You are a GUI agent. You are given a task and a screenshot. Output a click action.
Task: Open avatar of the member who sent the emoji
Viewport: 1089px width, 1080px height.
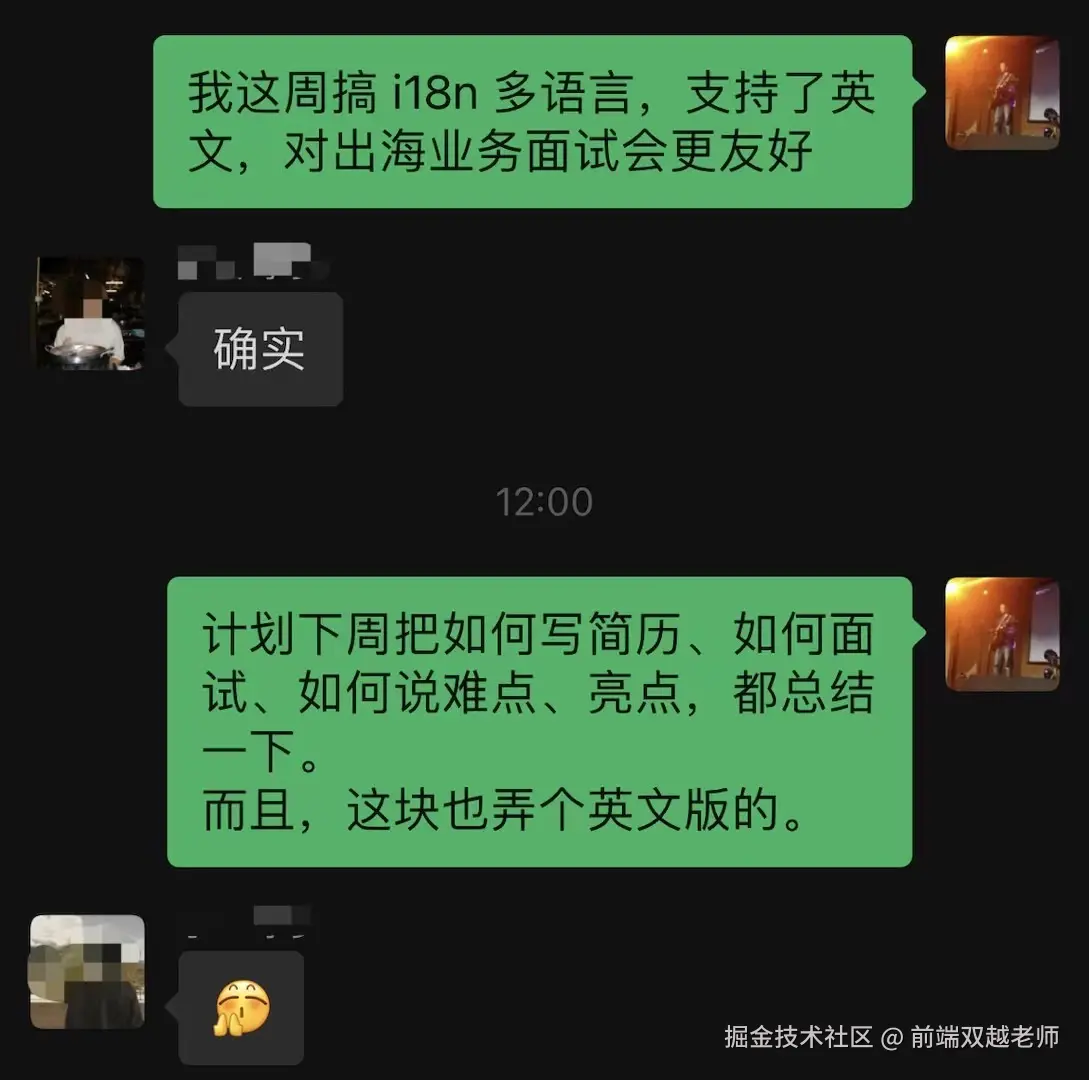click(87, 972)
